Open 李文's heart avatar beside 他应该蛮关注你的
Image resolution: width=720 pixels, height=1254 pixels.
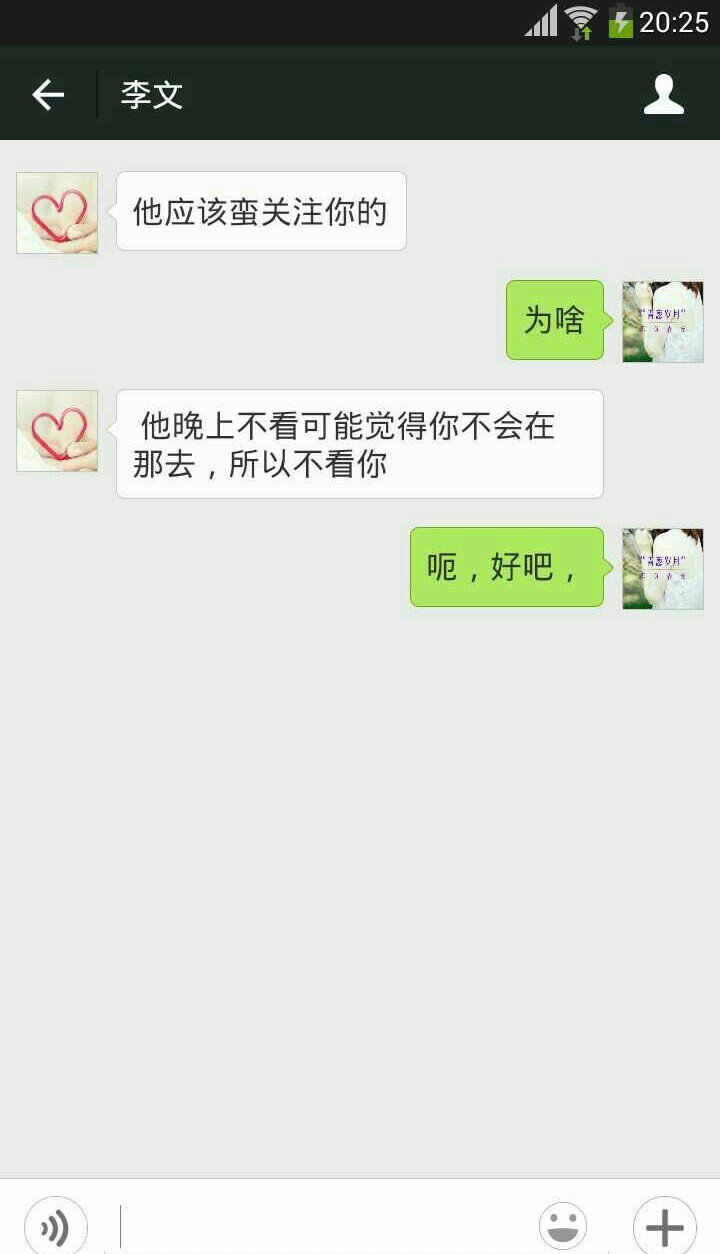[x=57, y=213]
